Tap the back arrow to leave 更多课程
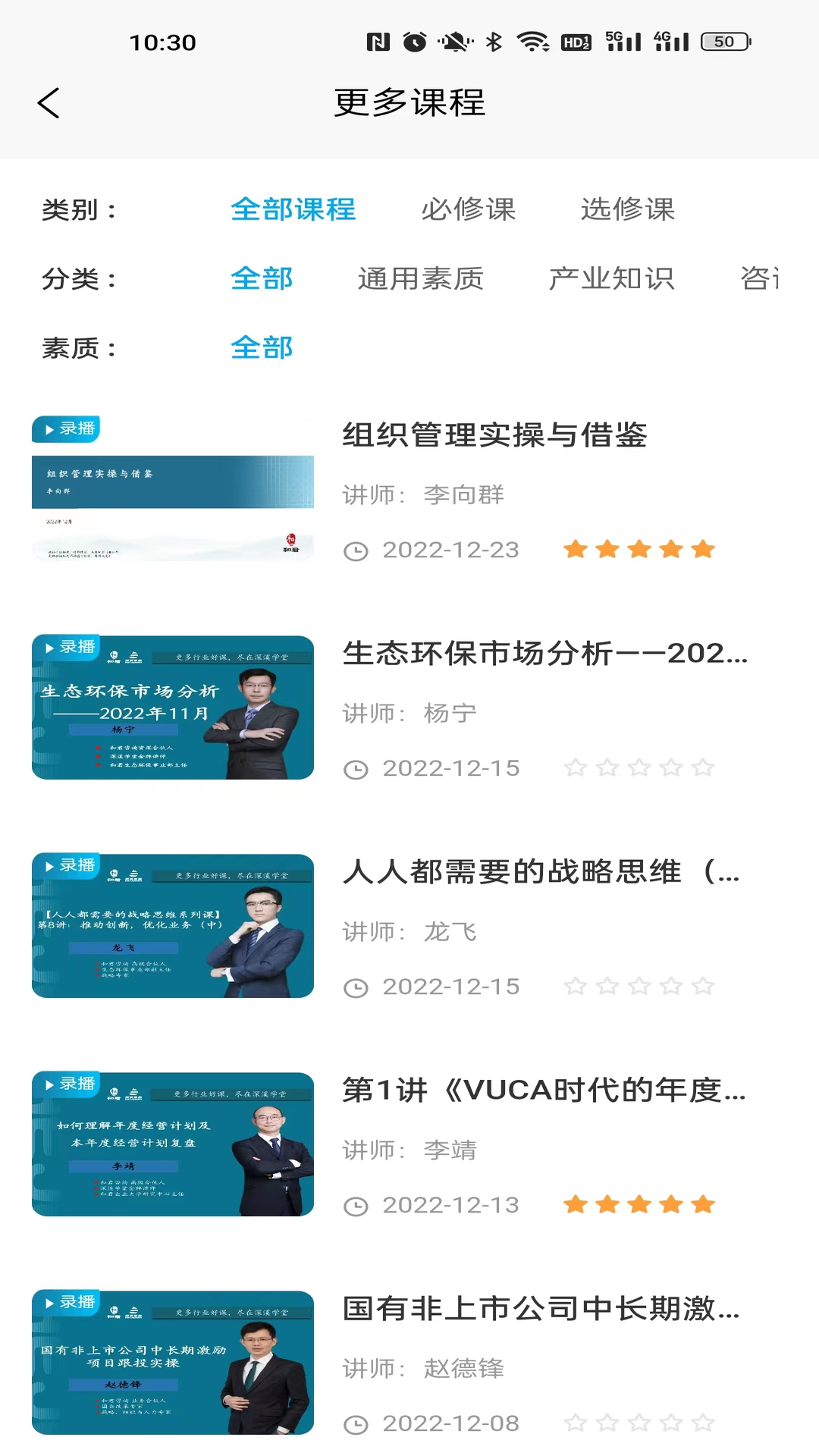Screen dimensions: 819x1456 tap(48, 103)
